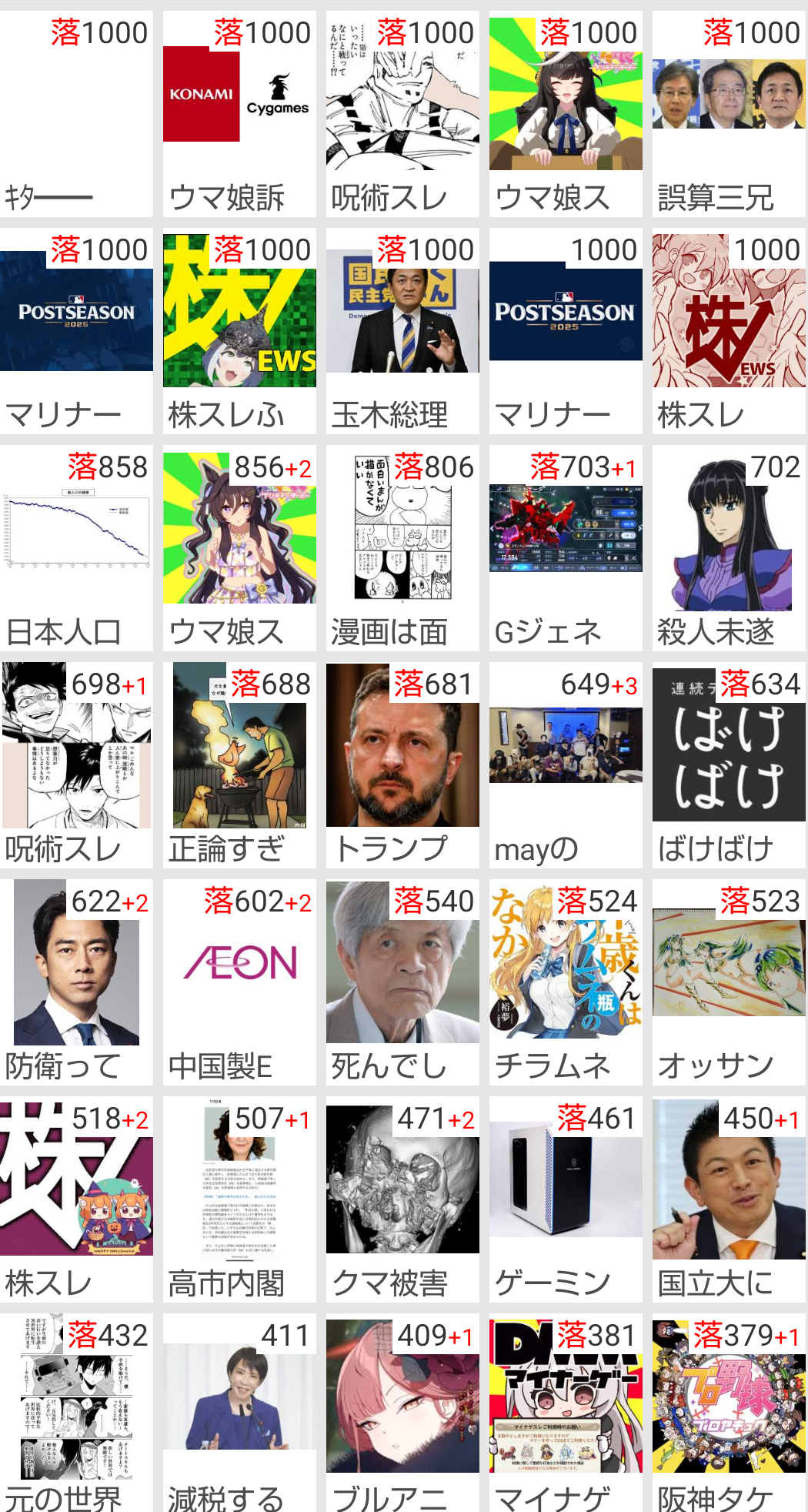Viewport: 808px width, 1512px height.
Task: Open the 正論すぎ thread
Action: coord(239,765)
